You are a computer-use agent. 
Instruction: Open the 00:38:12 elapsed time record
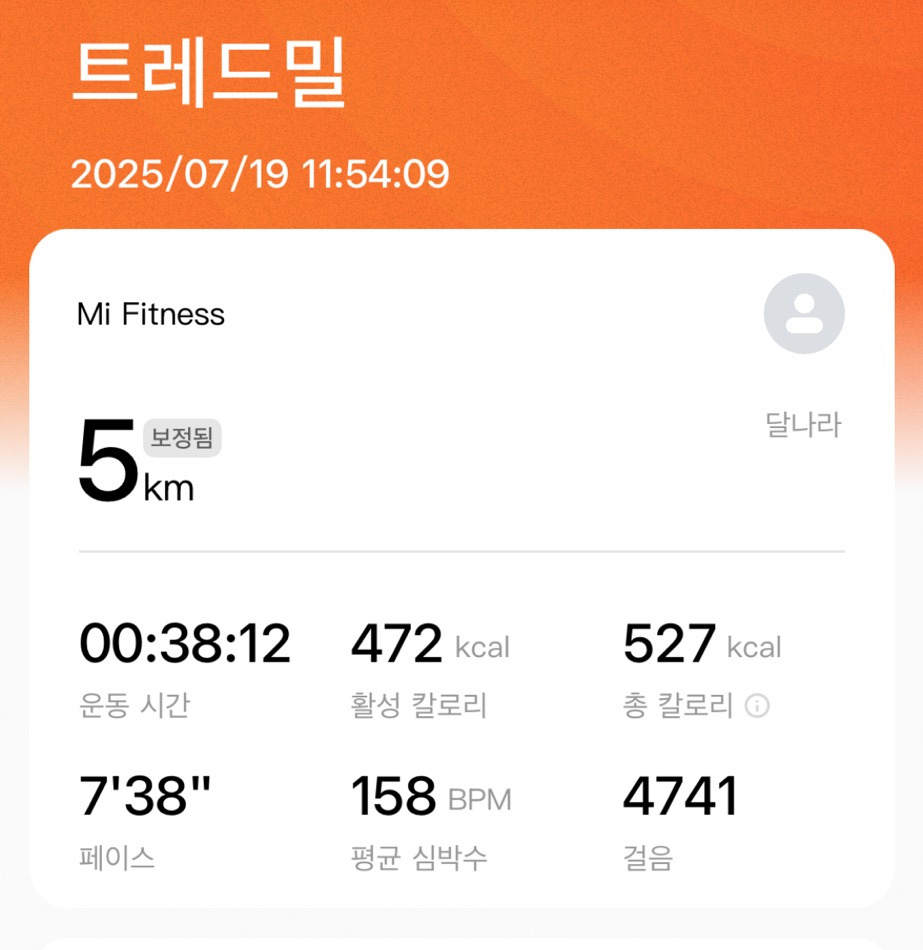tap(183, 644)
